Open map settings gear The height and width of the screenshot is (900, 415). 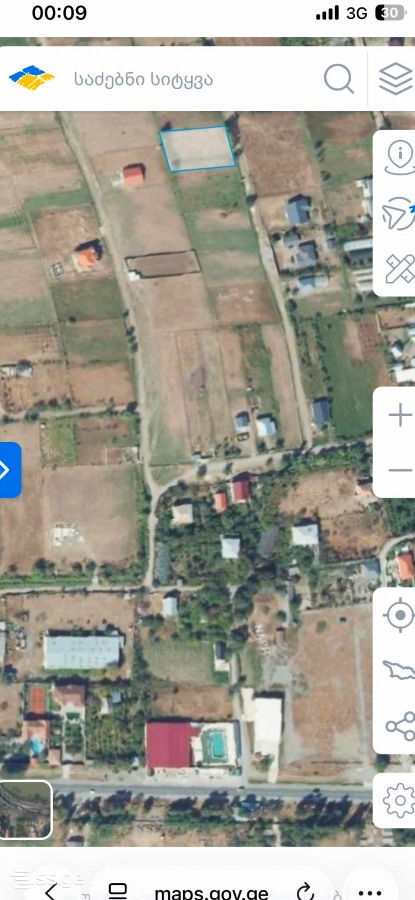(400, 800)
